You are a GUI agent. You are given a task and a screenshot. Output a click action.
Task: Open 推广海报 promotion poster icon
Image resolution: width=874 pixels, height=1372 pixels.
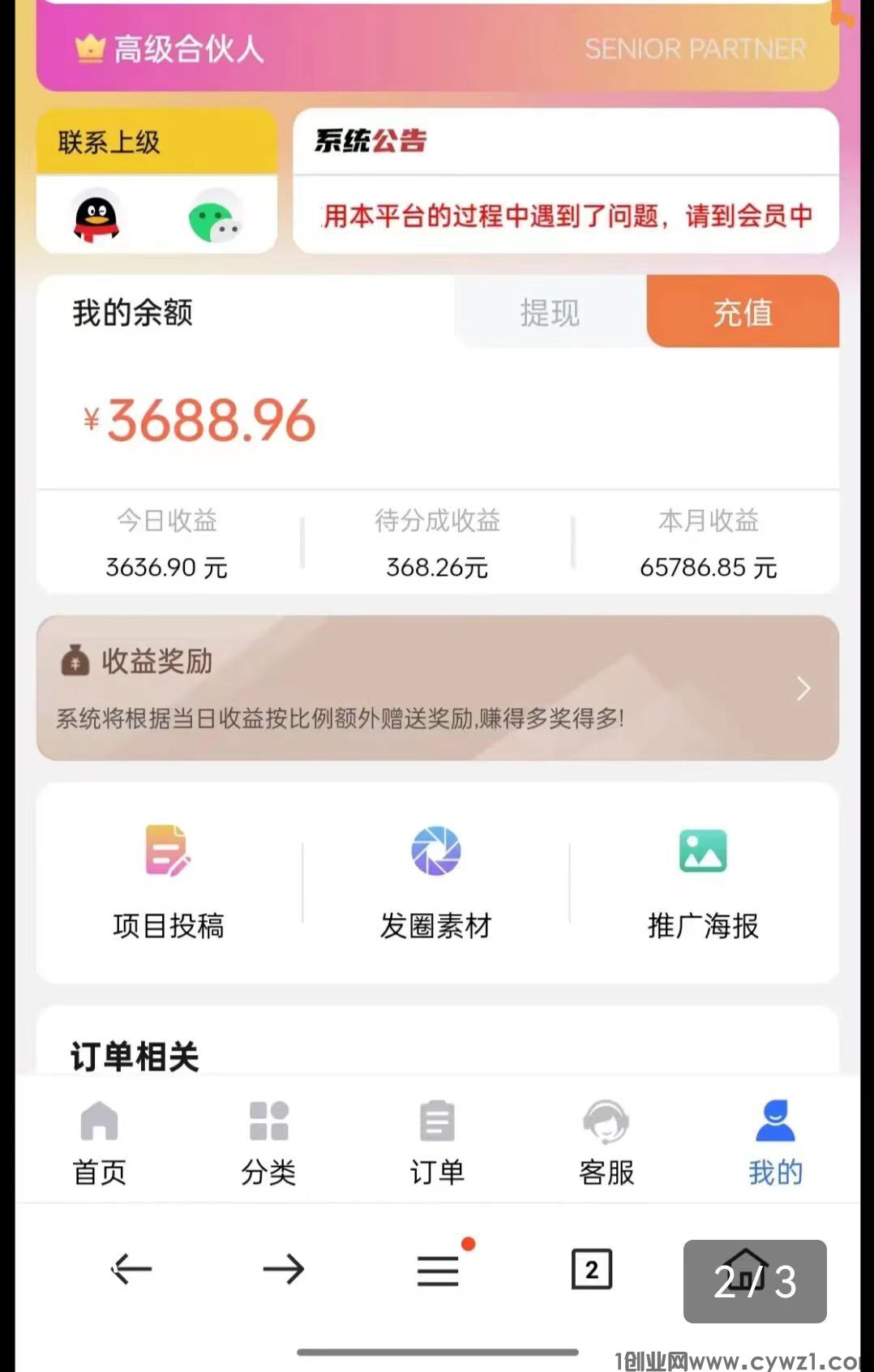click(703, 851)
